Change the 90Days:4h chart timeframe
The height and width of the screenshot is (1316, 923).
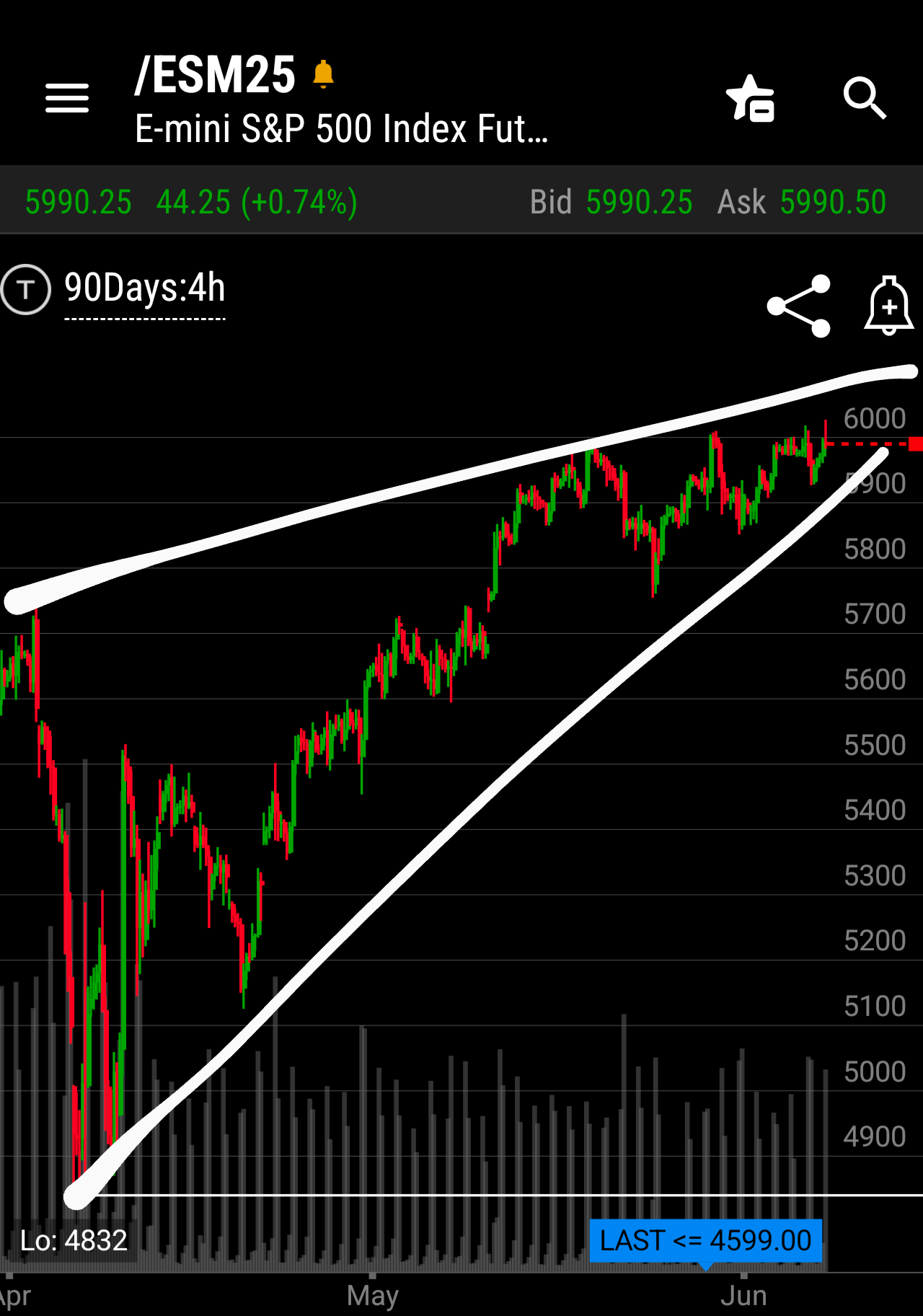(145, 289)
